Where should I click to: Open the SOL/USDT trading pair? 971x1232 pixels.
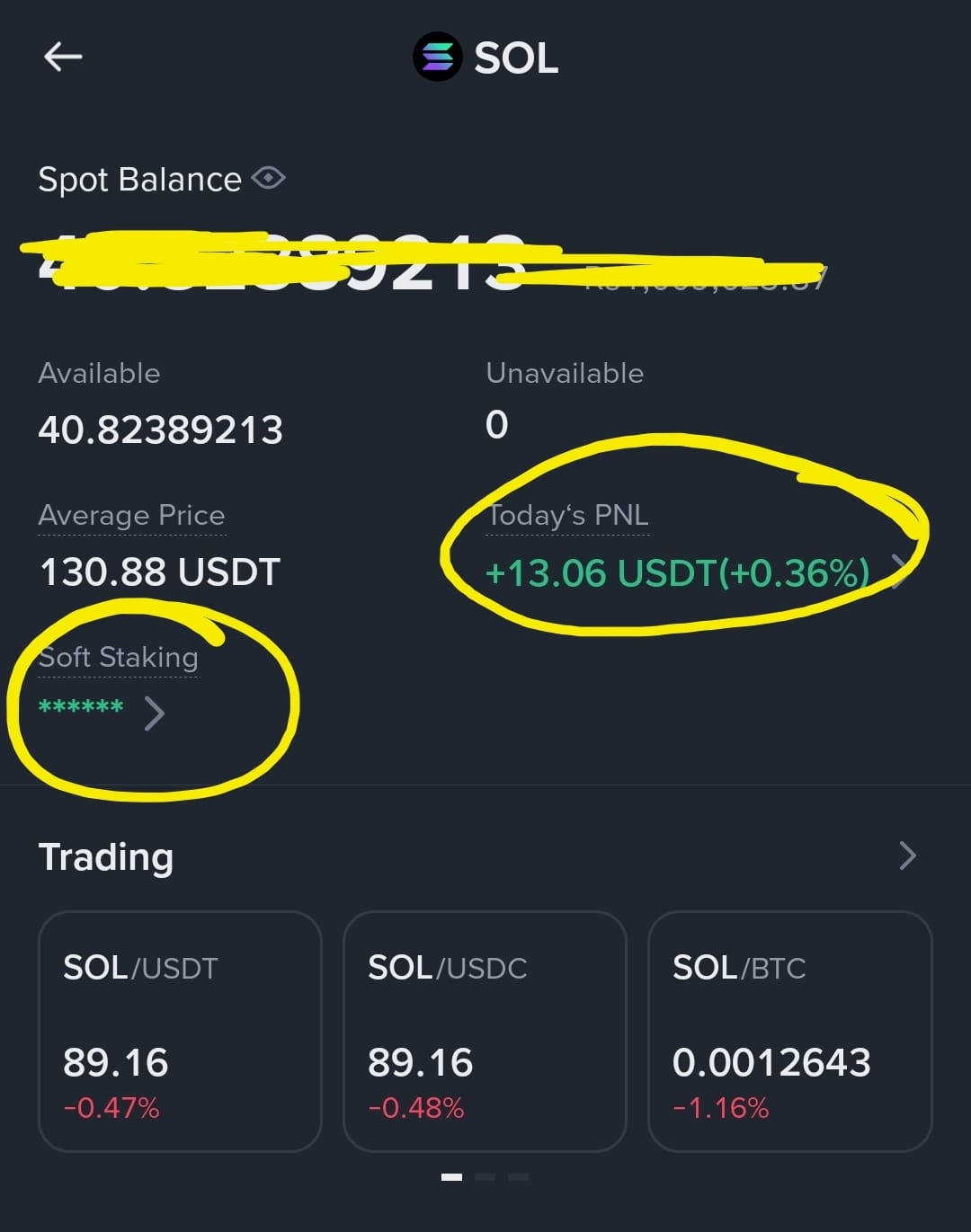180,1031
